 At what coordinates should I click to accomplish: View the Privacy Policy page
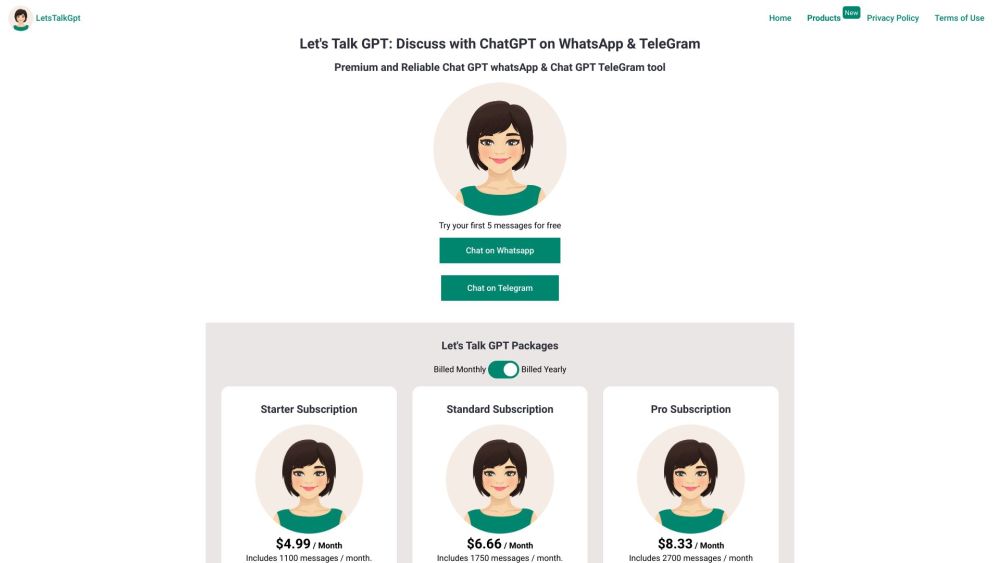pyautogui.click(x=893, y=18)
